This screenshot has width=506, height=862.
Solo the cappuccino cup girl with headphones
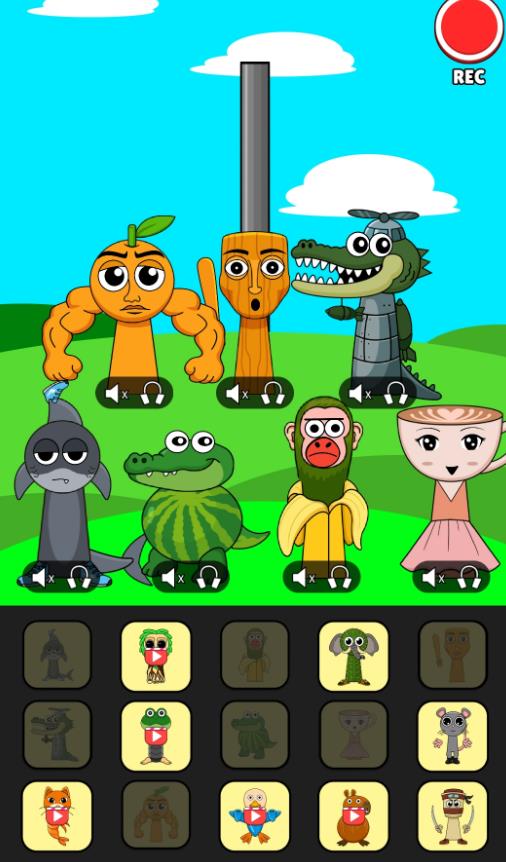coord(469,578)
